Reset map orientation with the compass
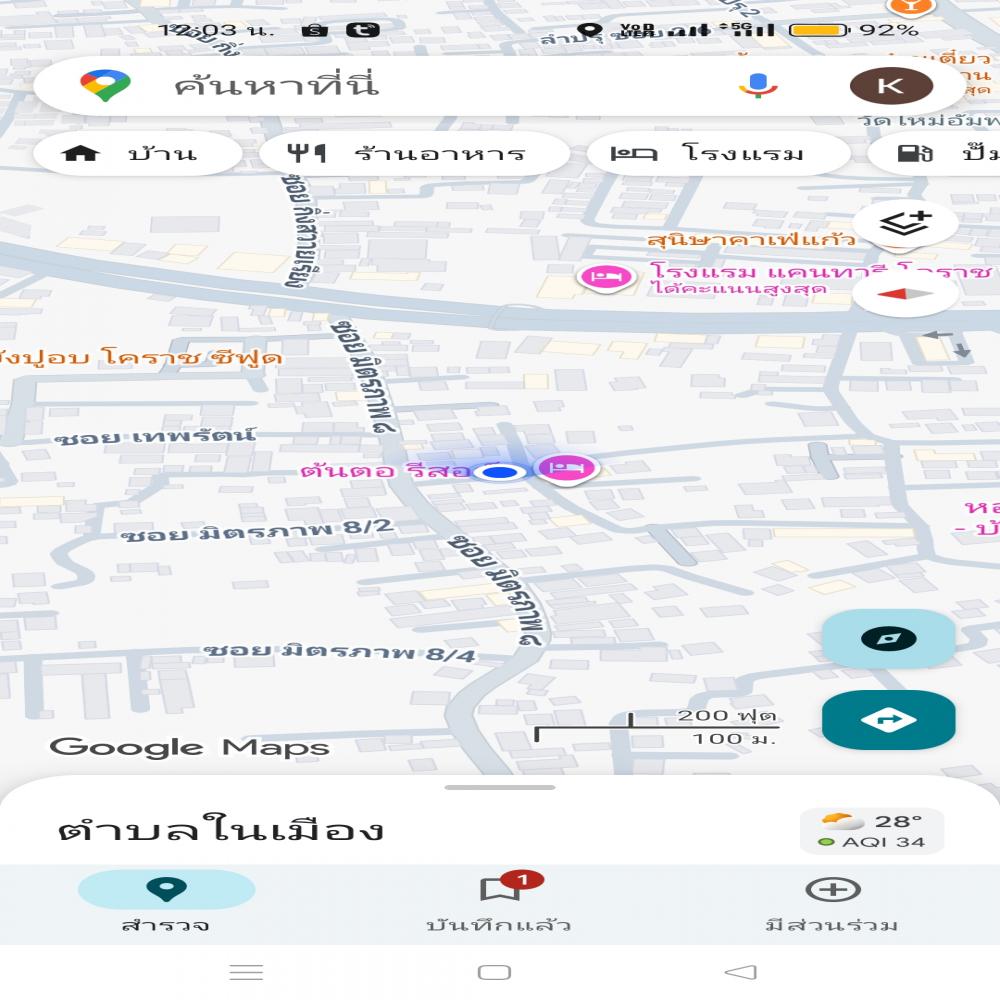This screenshot has height=1000, width=1000. 904,294
